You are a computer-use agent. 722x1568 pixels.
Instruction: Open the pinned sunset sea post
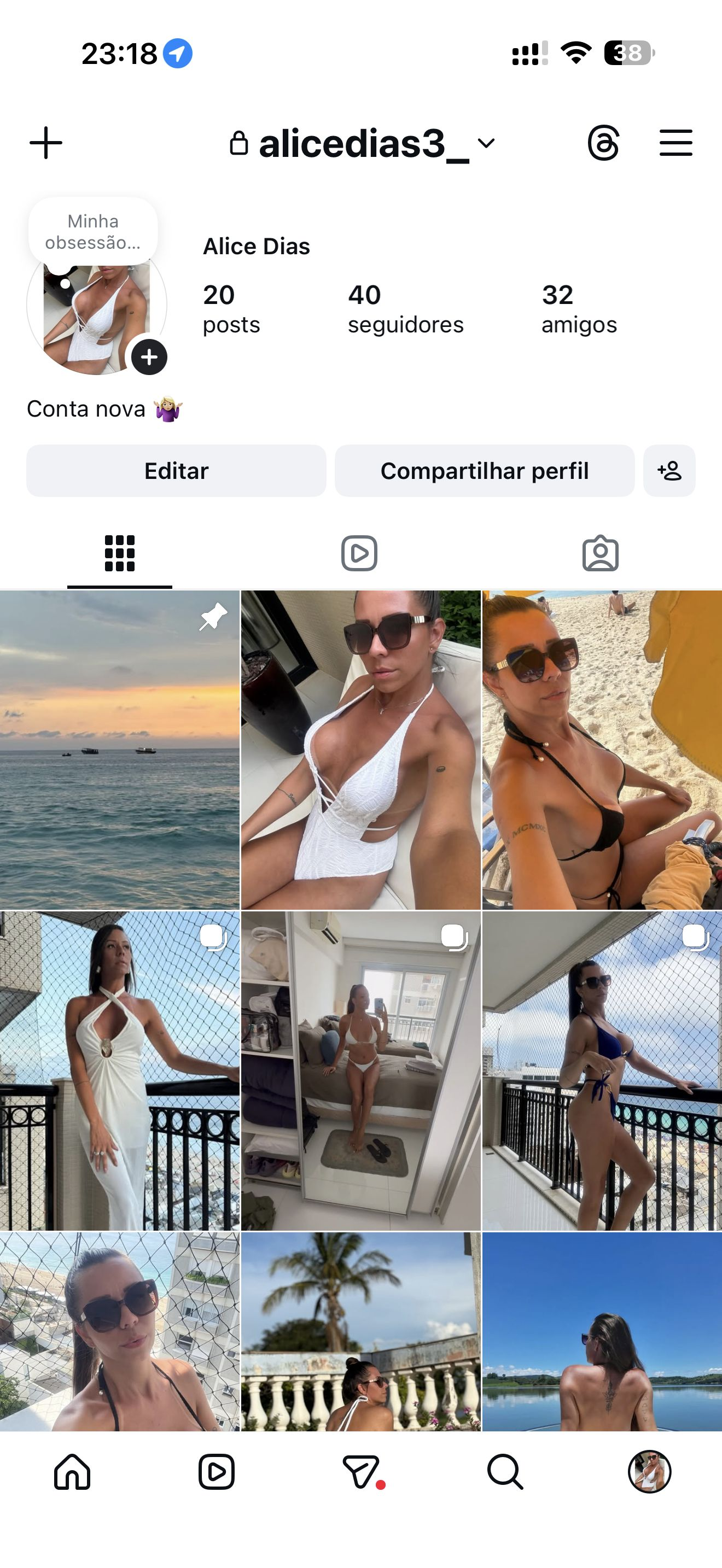pyautogui.click(x=119, y=750)
